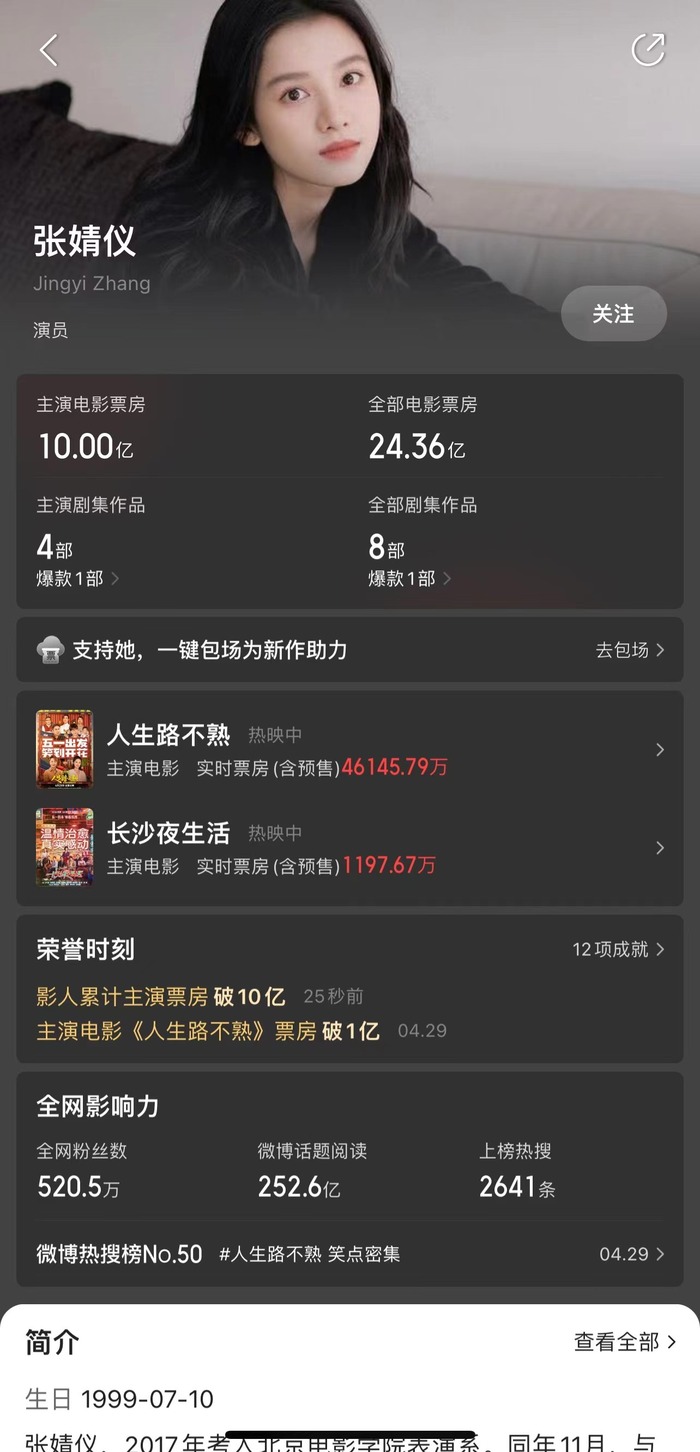Viewport: 700px width, 1452px height.
Task: Go back using the top-left arrow
Action: tap(48, 50)
